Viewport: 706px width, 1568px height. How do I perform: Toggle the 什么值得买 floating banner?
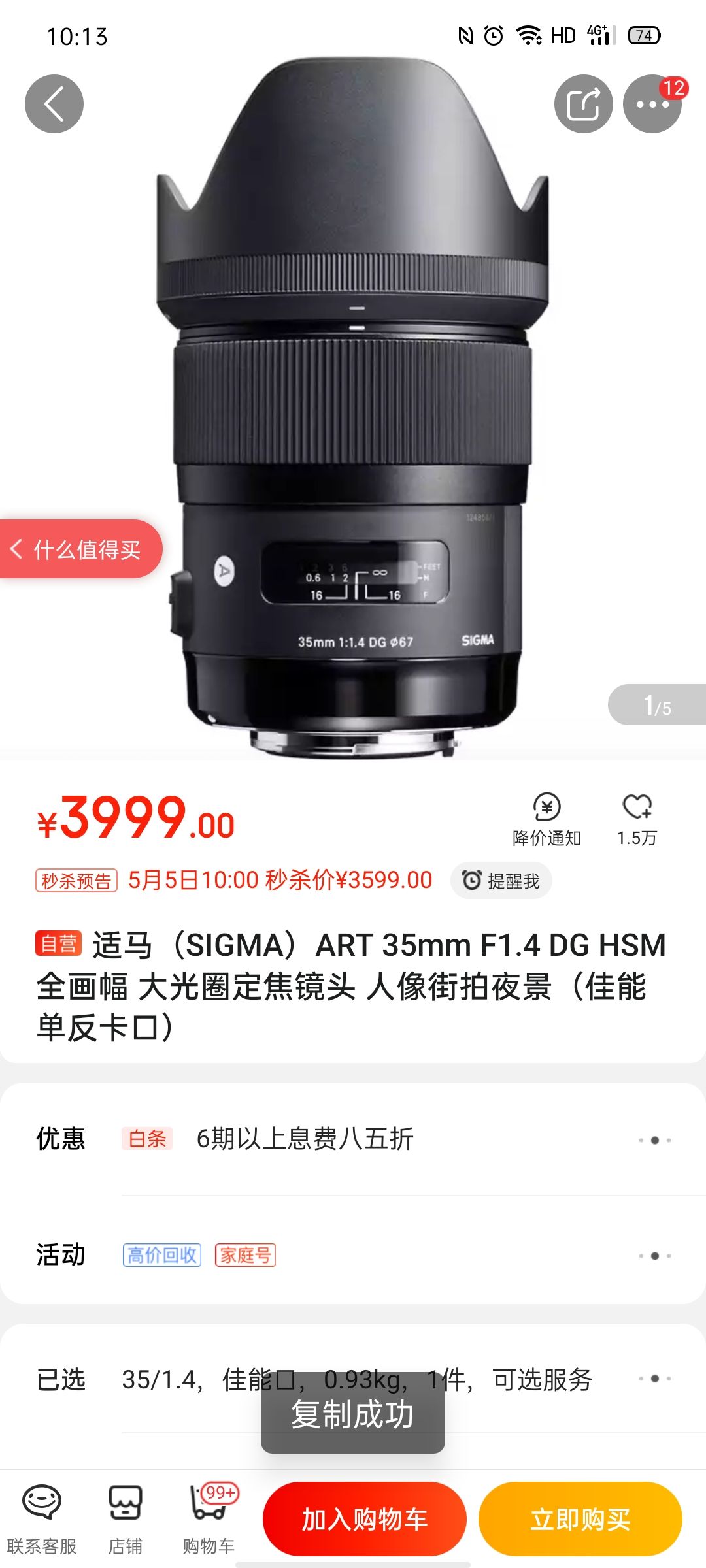pos(80,549)
